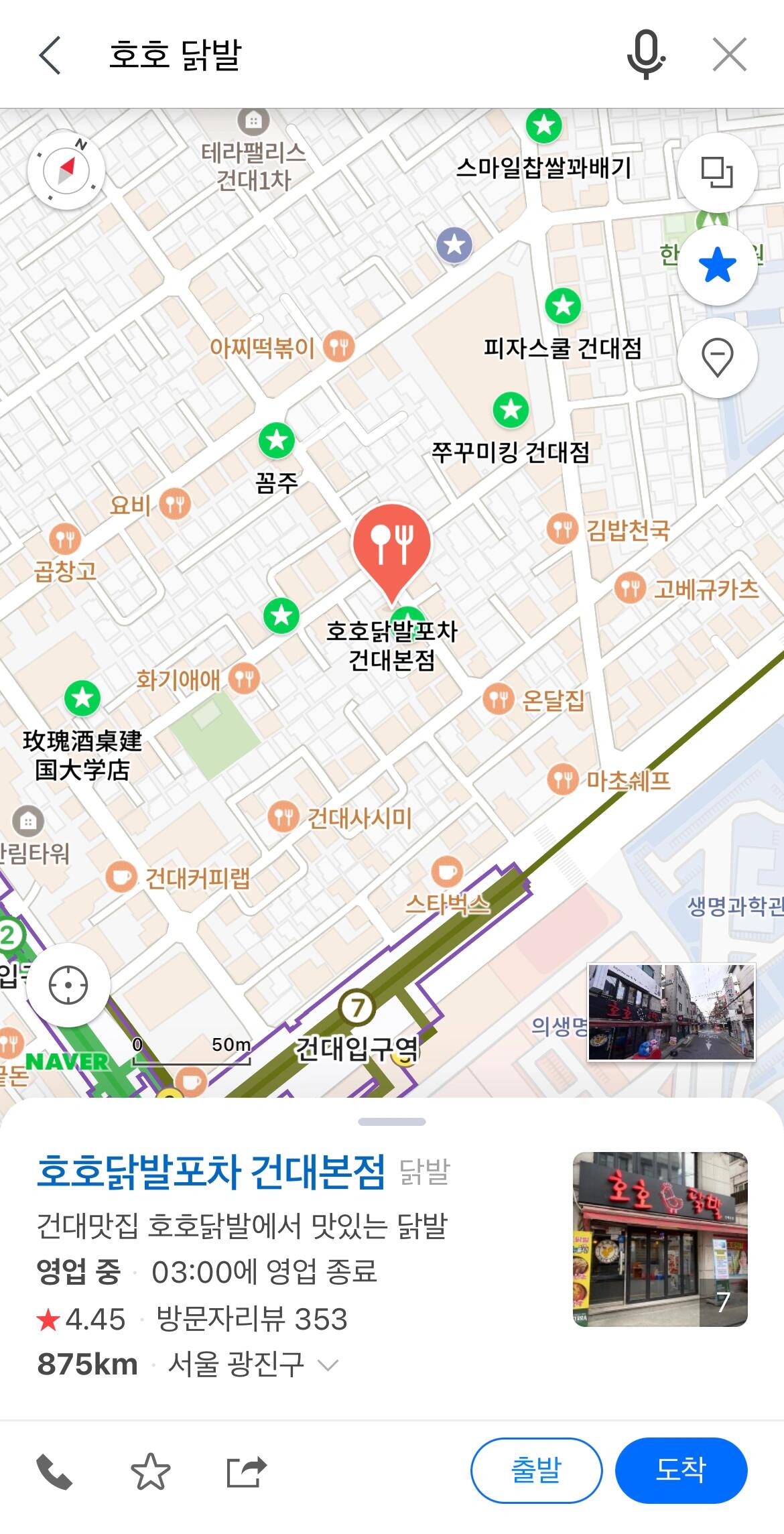Set as departure with 출발
Image resolution: width=784 pixels, height=1534 pixels.
[536, 1470]
